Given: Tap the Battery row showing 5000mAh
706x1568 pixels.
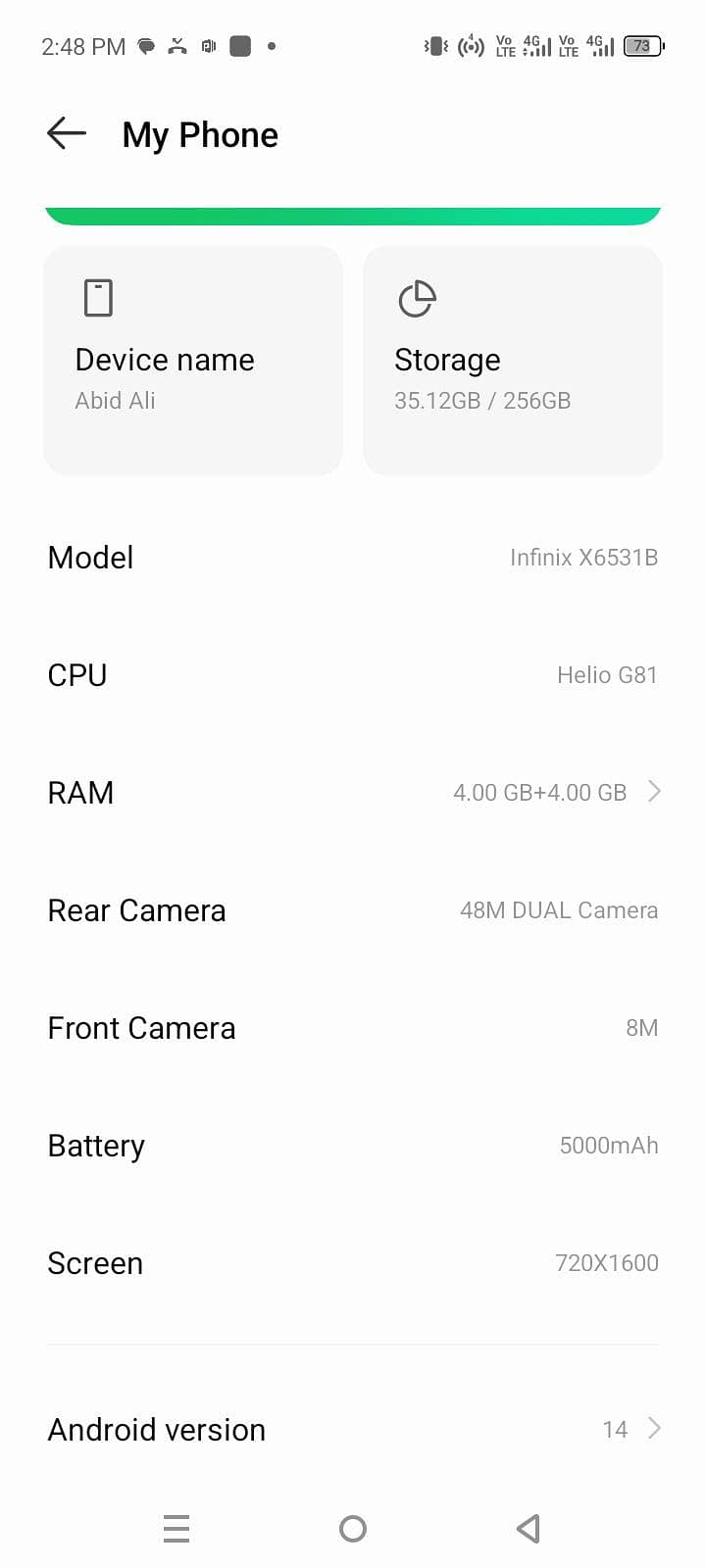Looking at the screenshot, I should pos(353,1145).
